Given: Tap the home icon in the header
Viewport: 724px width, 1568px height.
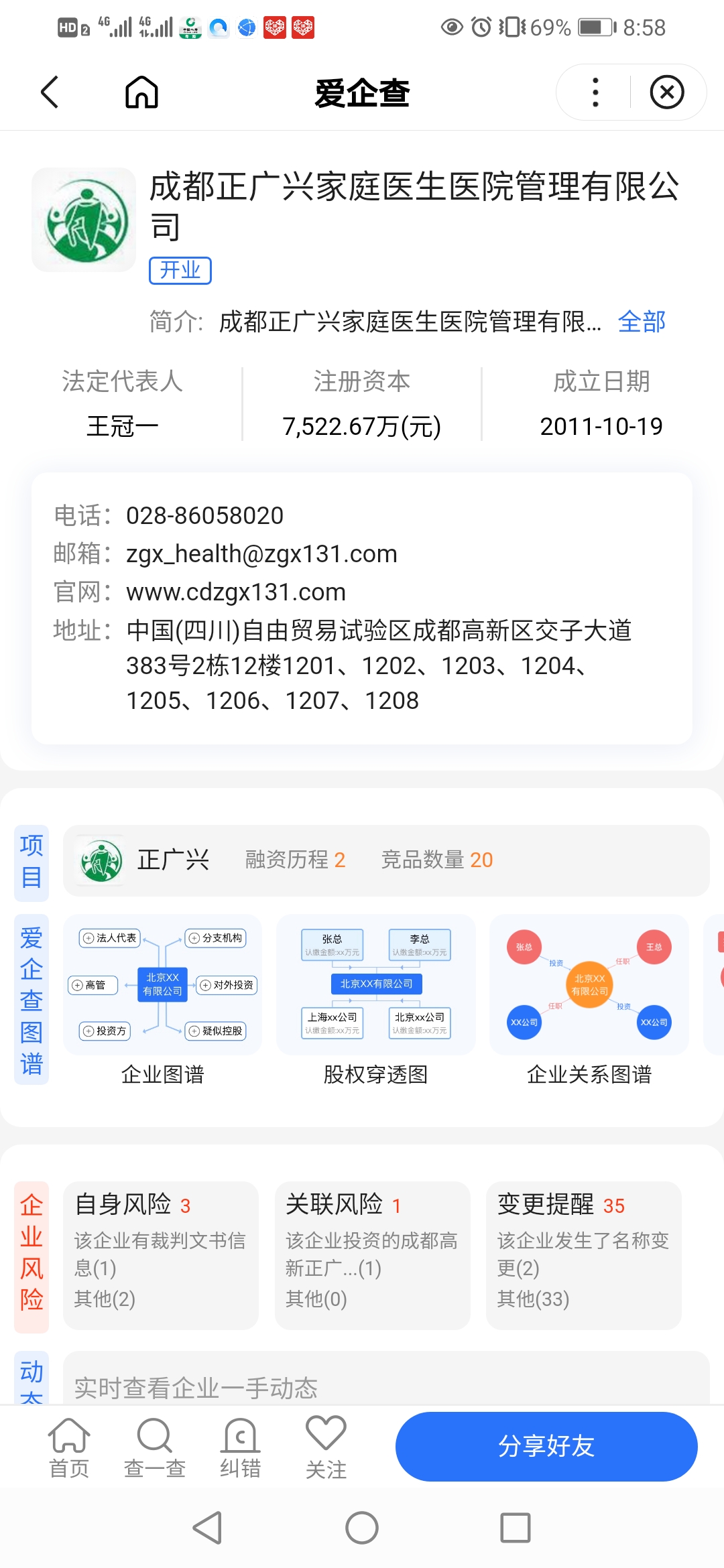Looking at the screenshot, I should 141,92.
